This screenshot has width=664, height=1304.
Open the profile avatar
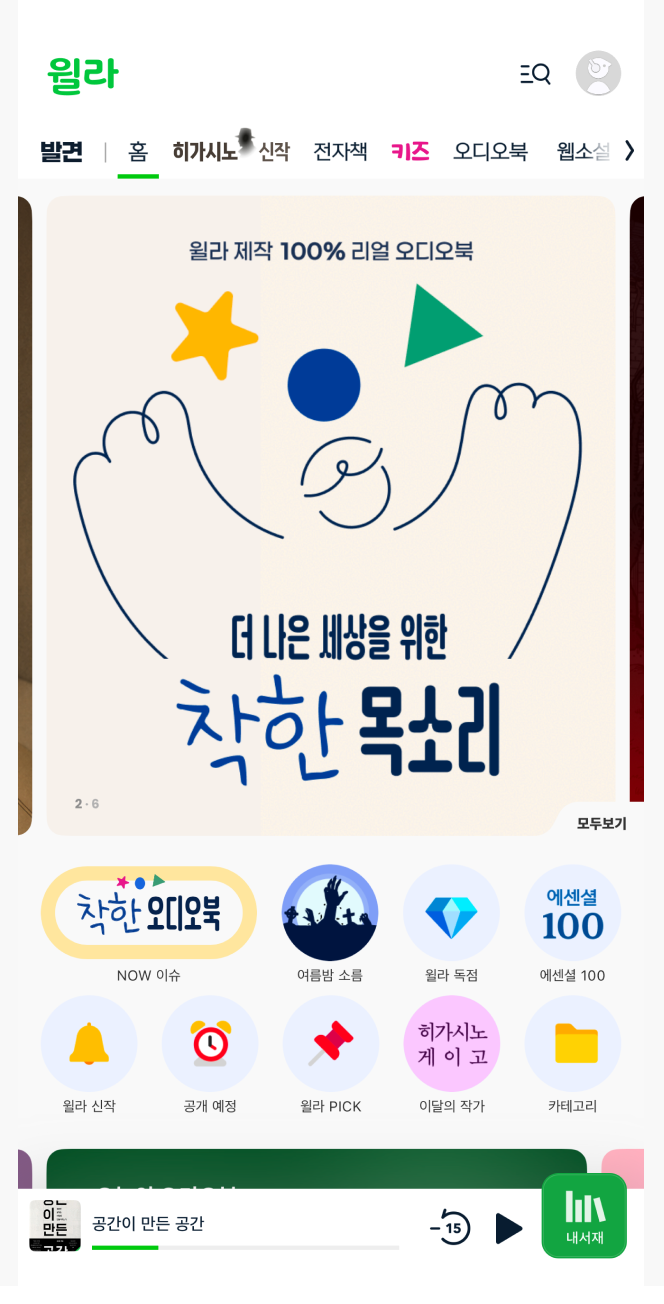[x=598, y=73]
